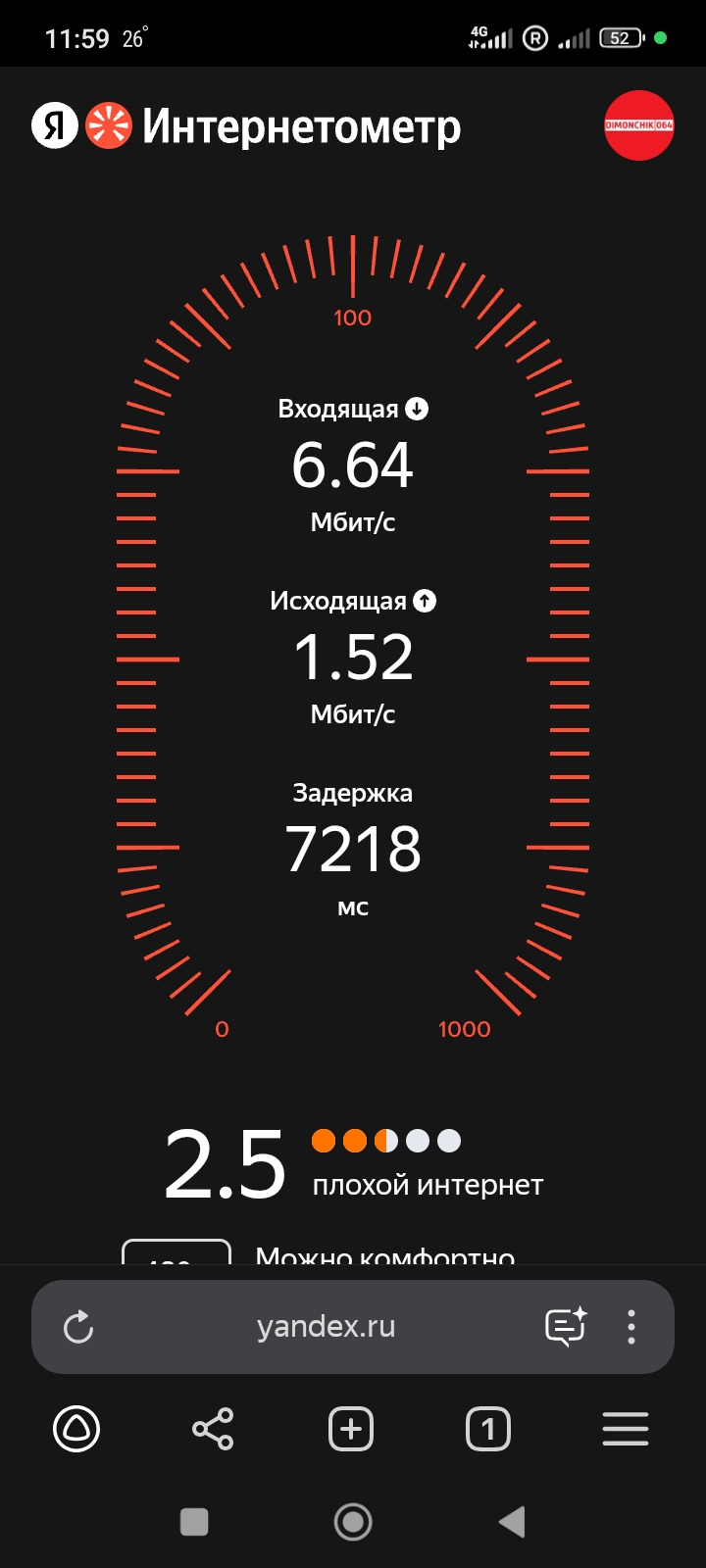Open the AI page summary icon
This screenshot has height=1568, width=706.
566,1327
